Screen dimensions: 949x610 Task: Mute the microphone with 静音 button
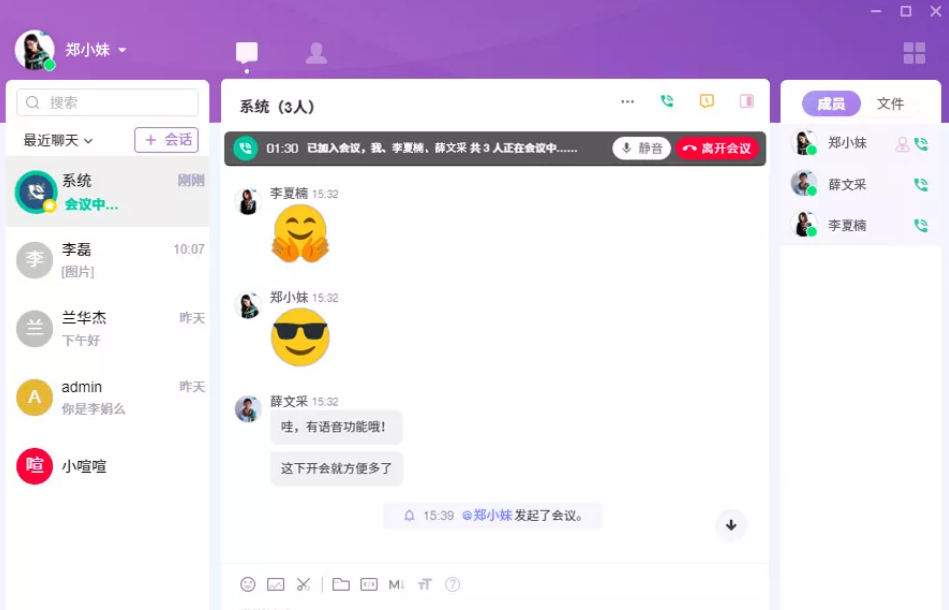(641, 148)
